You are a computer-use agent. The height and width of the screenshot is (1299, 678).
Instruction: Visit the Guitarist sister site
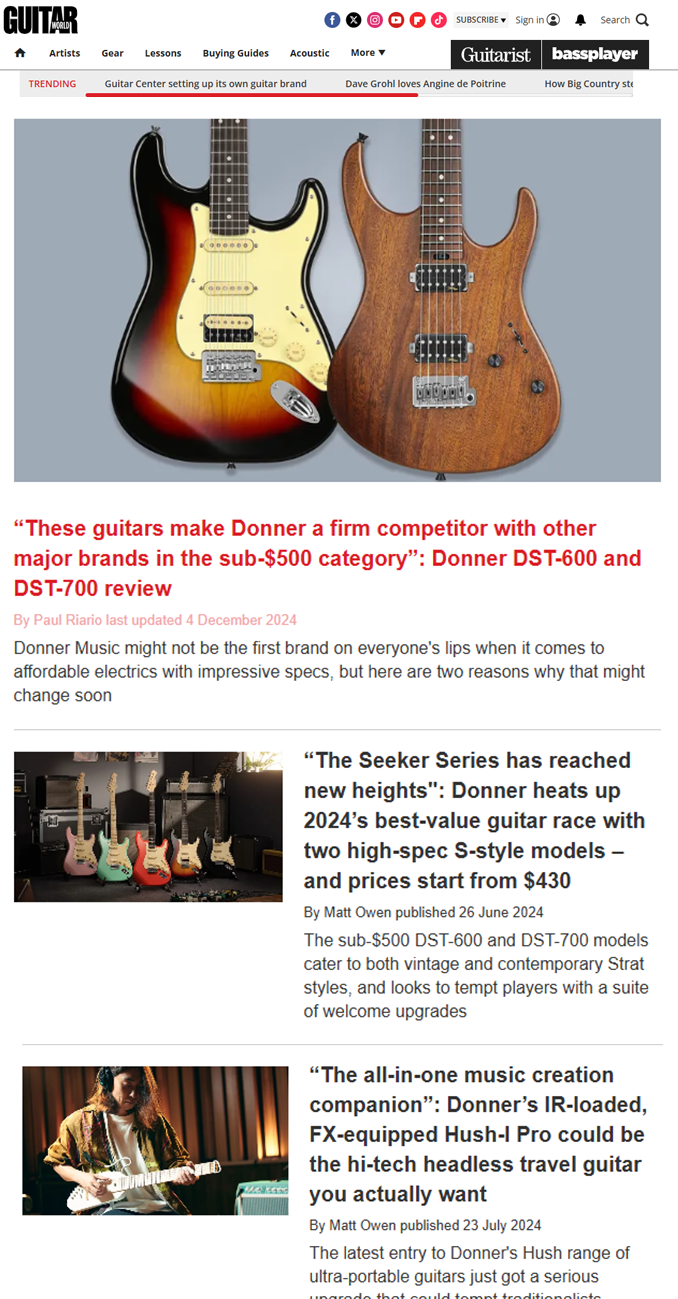point(496,55)
